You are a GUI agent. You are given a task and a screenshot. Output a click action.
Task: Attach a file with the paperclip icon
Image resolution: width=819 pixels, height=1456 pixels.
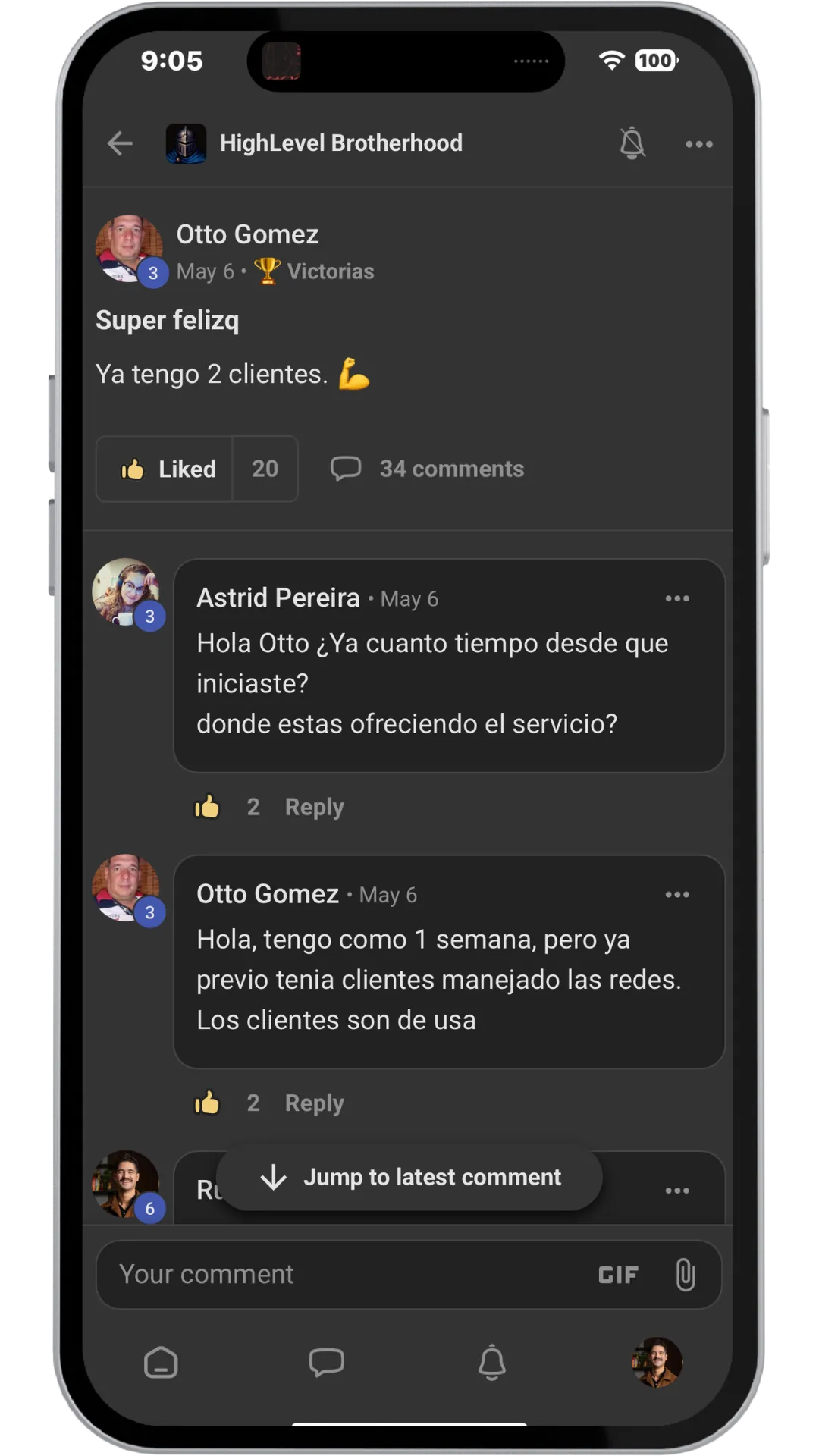coord(685,1275)
